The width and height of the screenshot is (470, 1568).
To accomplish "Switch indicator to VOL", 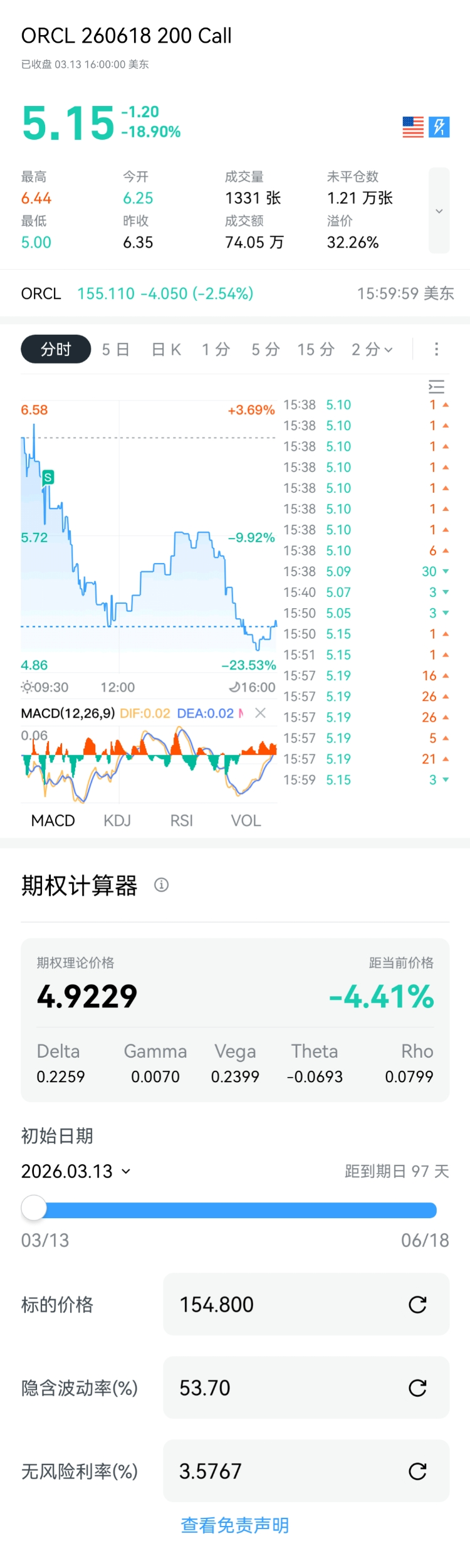I will (246, 821).
